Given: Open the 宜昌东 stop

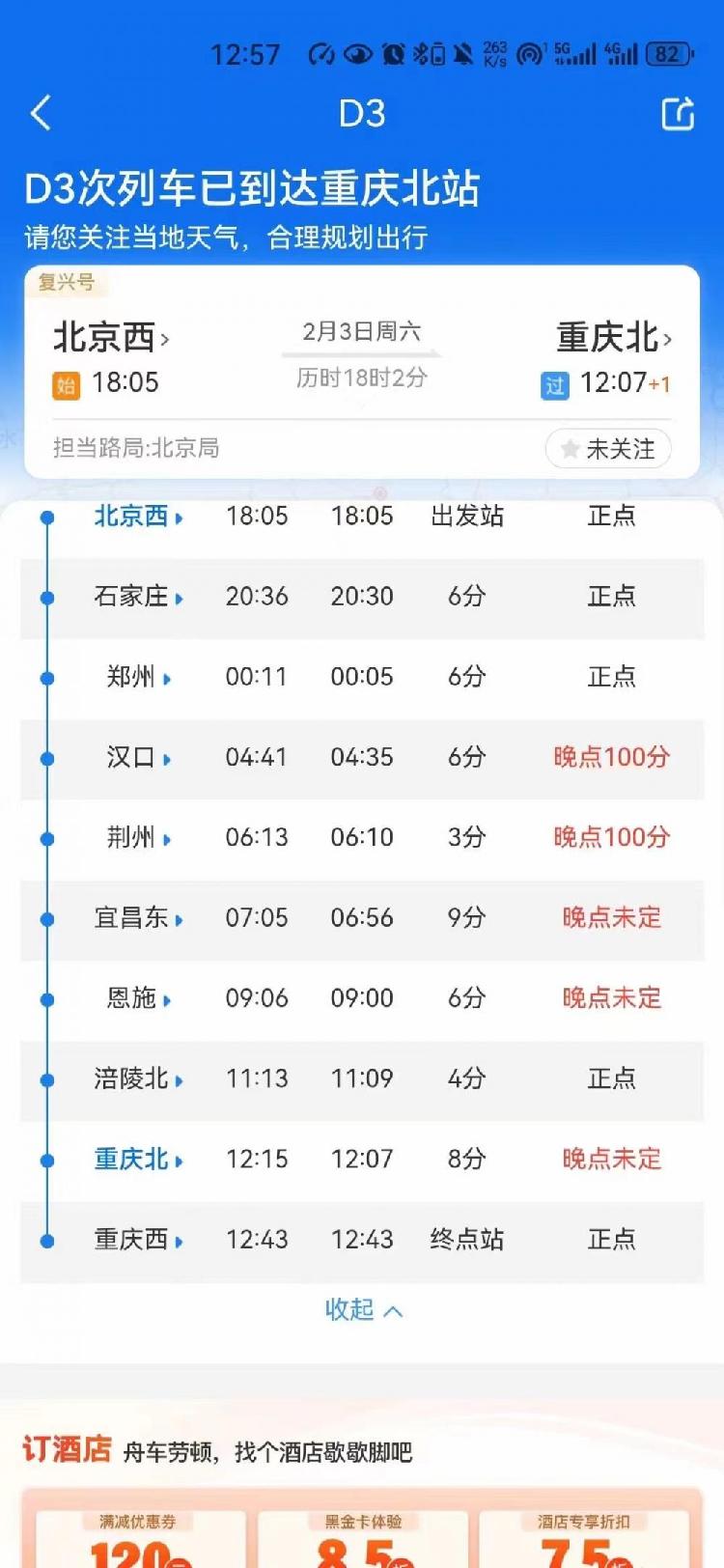Looking at the screenshot, I should pyautogui.click(x=138, y=917).
